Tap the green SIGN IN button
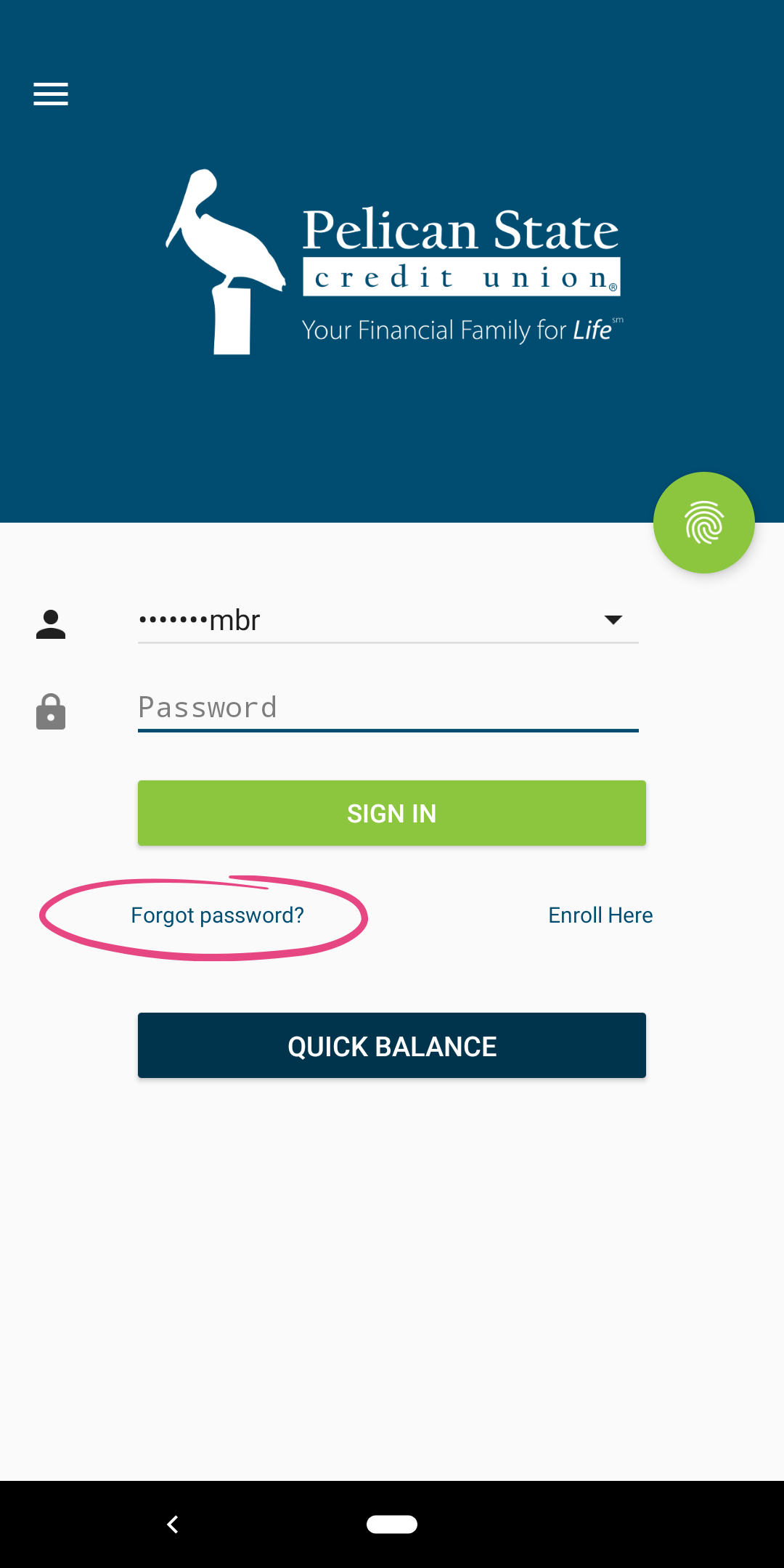 click(x=392, y=813)
